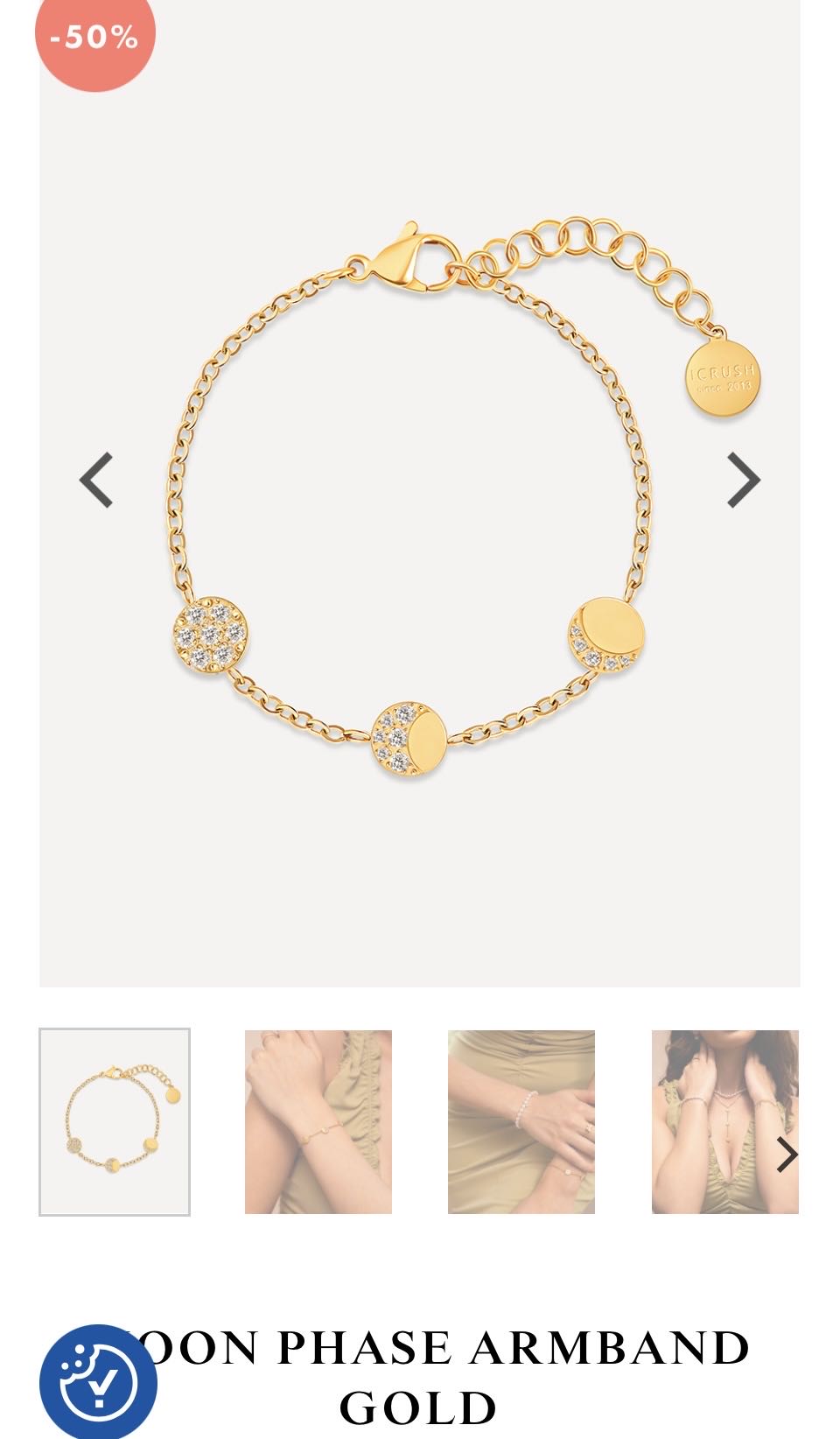Show the previous product image
Screen dimensions: 840x1439
(96, 480)
